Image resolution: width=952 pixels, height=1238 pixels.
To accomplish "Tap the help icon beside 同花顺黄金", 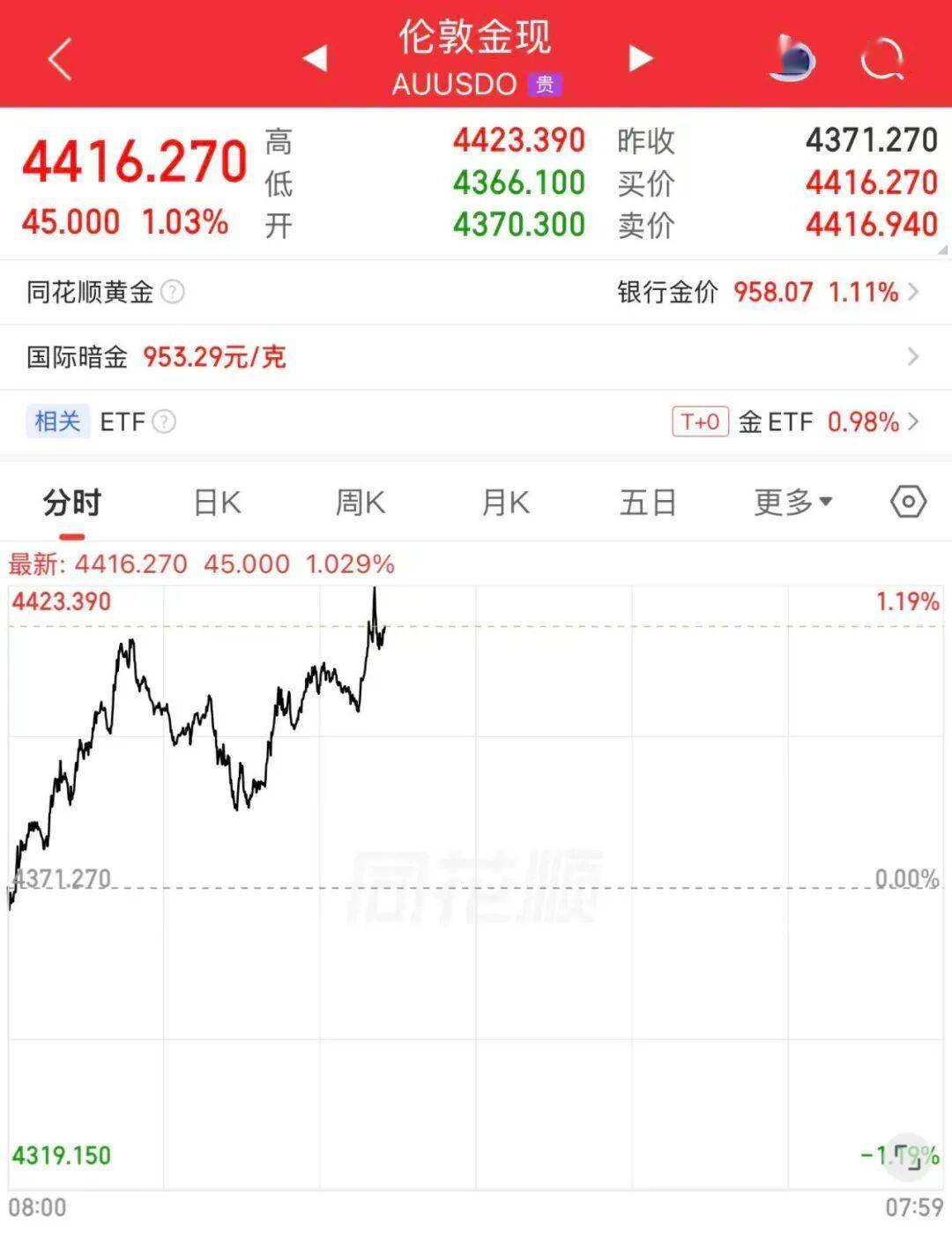I will point(173,292).
